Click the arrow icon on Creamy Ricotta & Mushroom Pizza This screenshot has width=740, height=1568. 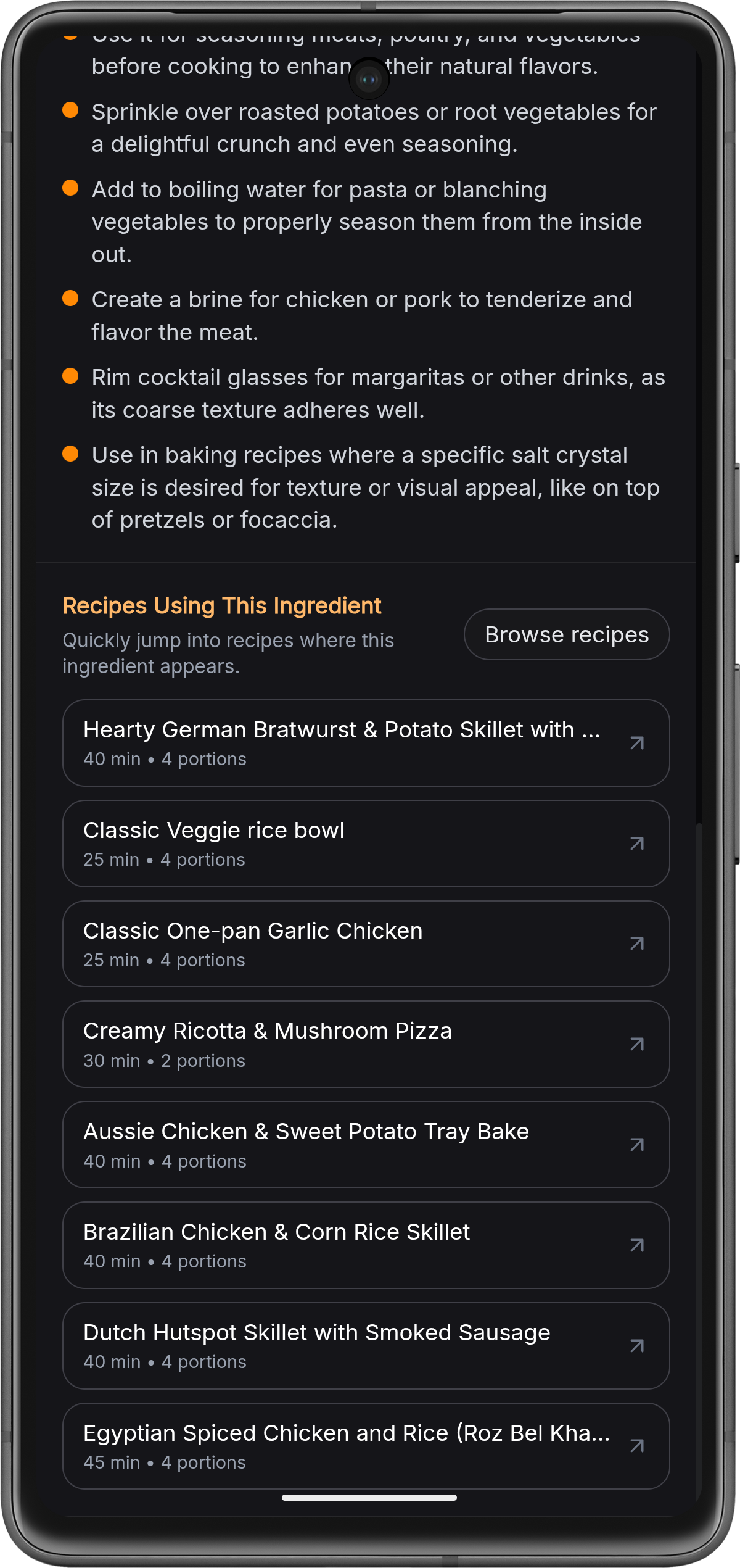(638, 1044)
